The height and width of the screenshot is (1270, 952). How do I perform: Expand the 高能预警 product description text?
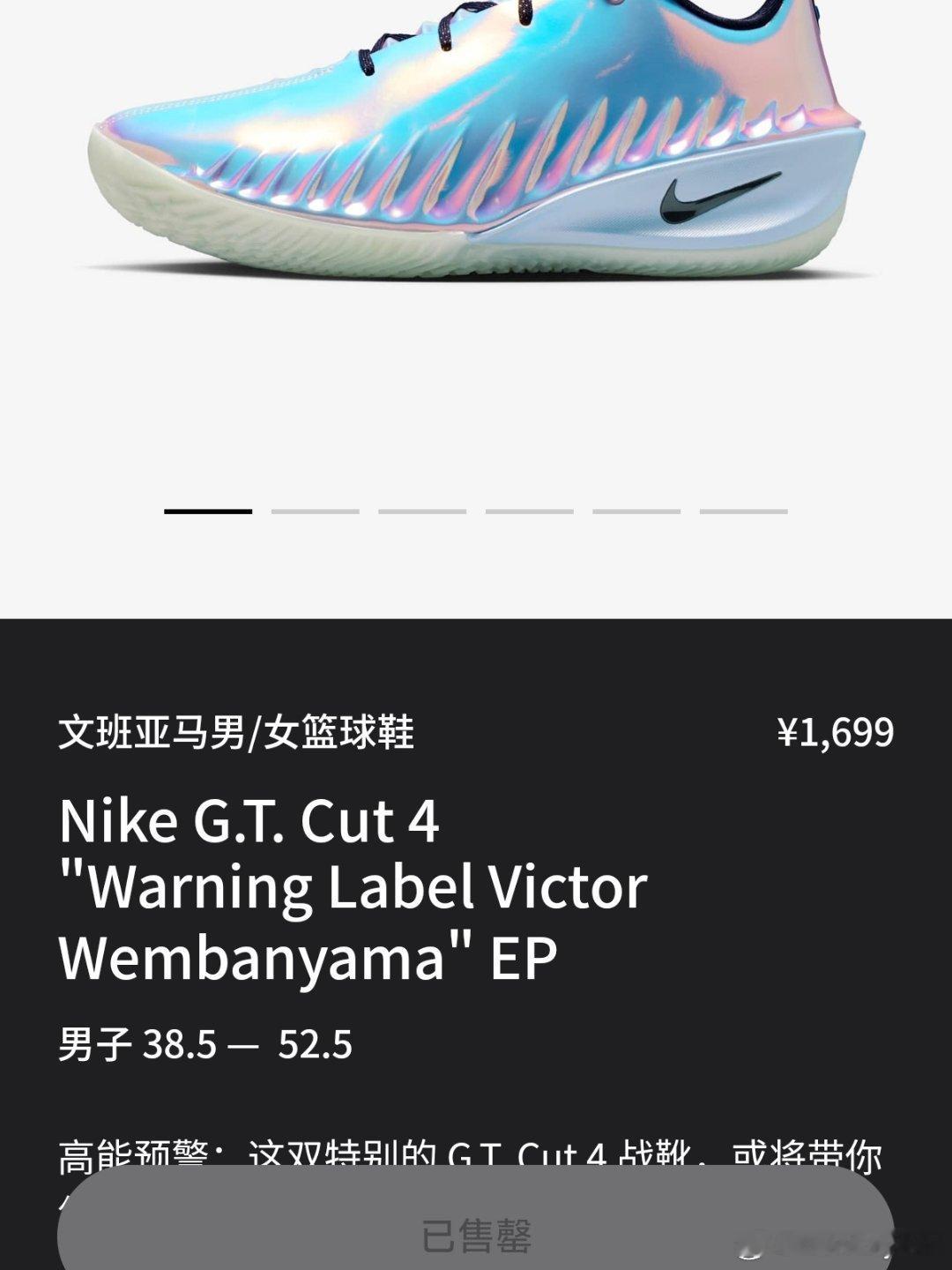pyautogui.click(x=476, y=1155)
